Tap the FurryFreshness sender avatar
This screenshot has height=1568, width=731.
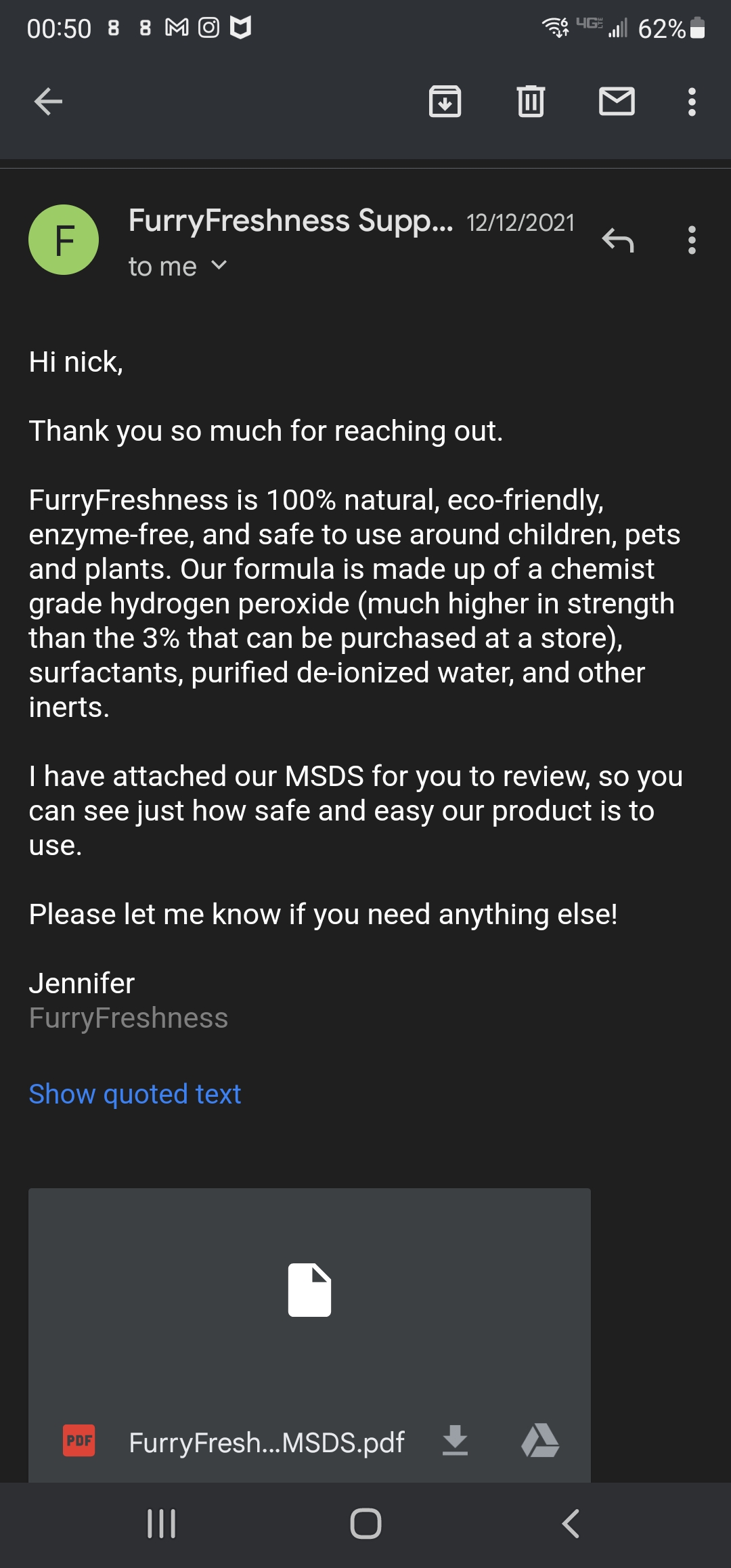64,240
